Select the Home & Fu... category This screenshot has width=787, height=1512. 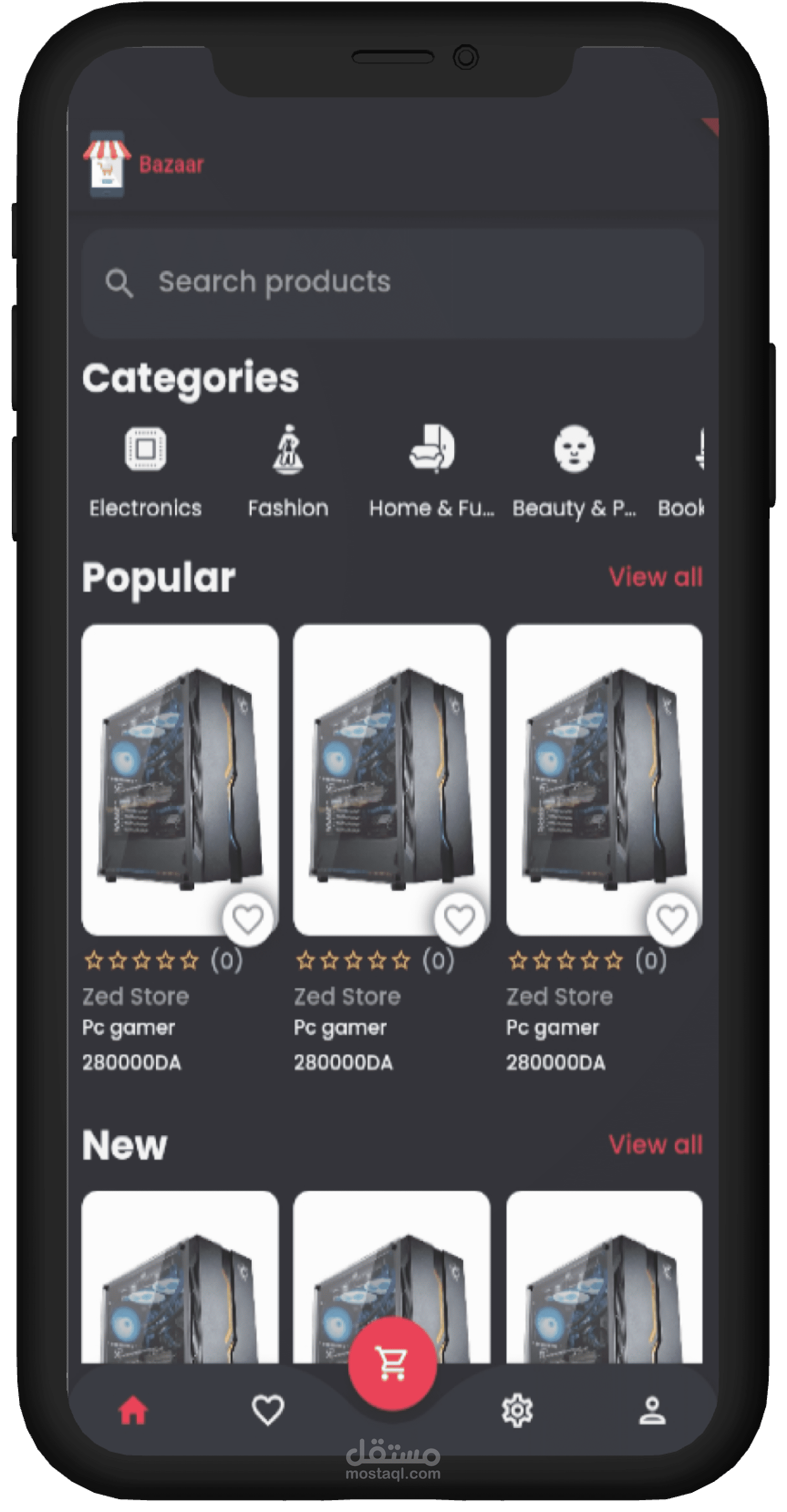(x=432, y=471)
